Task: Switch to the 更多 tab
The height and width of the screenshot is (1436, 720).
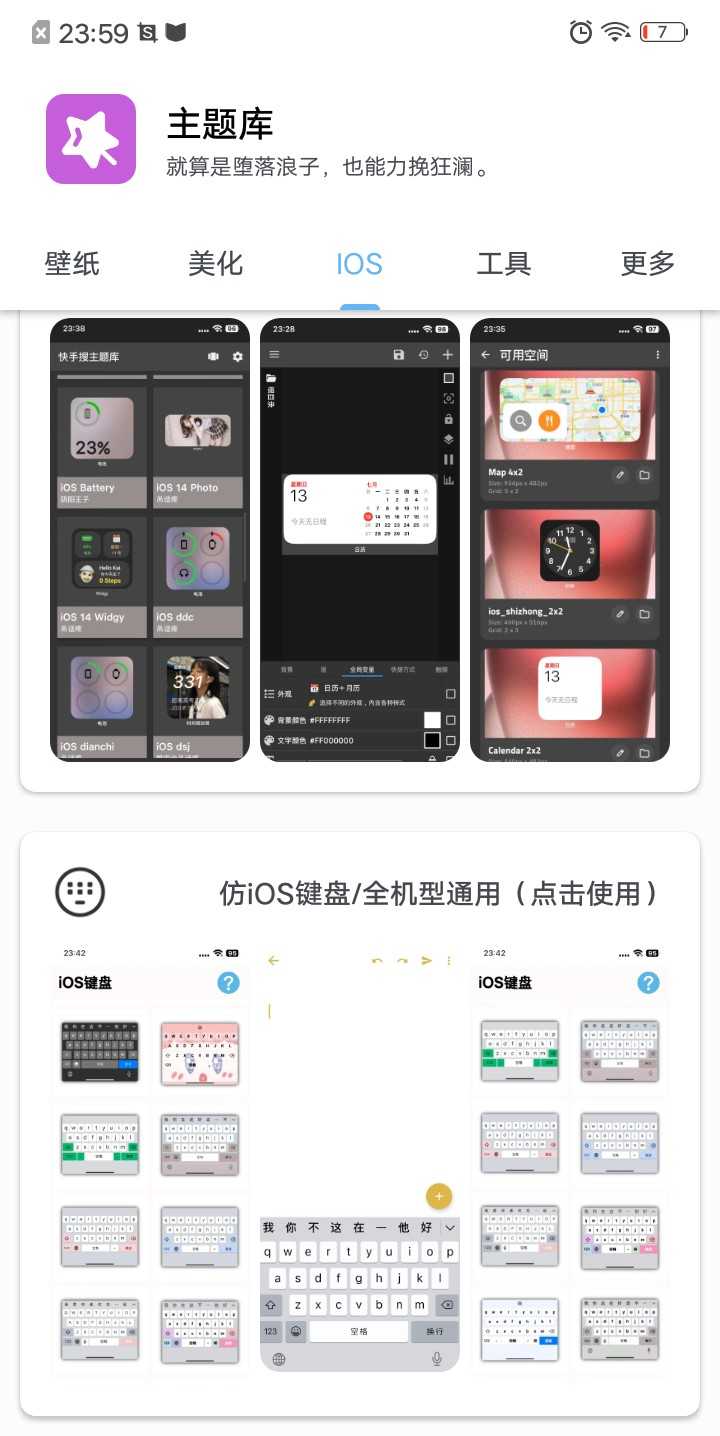Action: pyautogui.click(x=647, y=264)
